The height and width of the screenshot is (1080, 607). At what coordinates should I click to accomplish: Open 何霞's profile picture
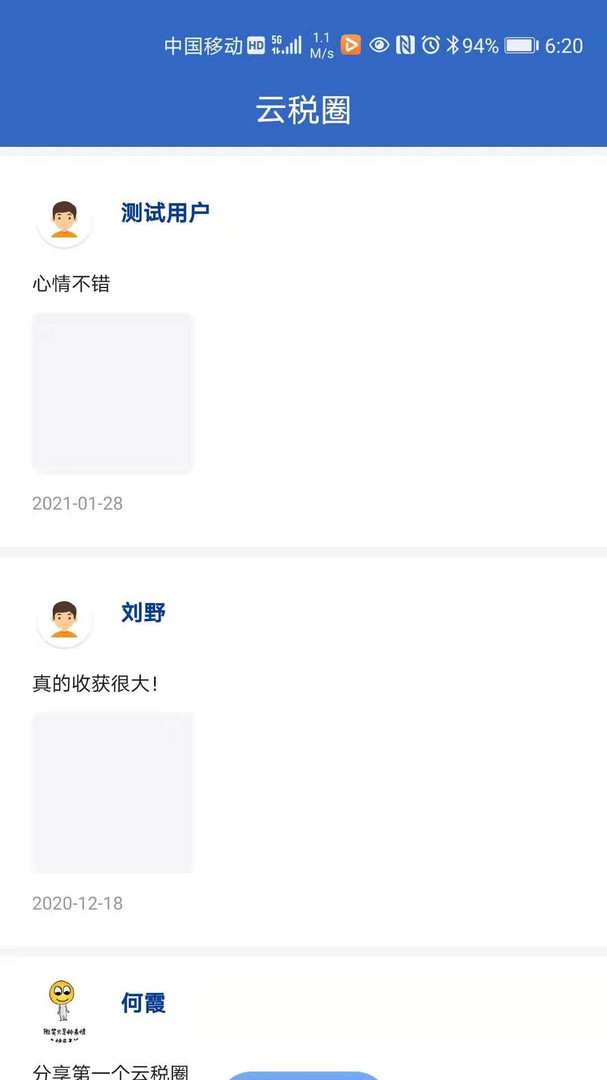62,1008
